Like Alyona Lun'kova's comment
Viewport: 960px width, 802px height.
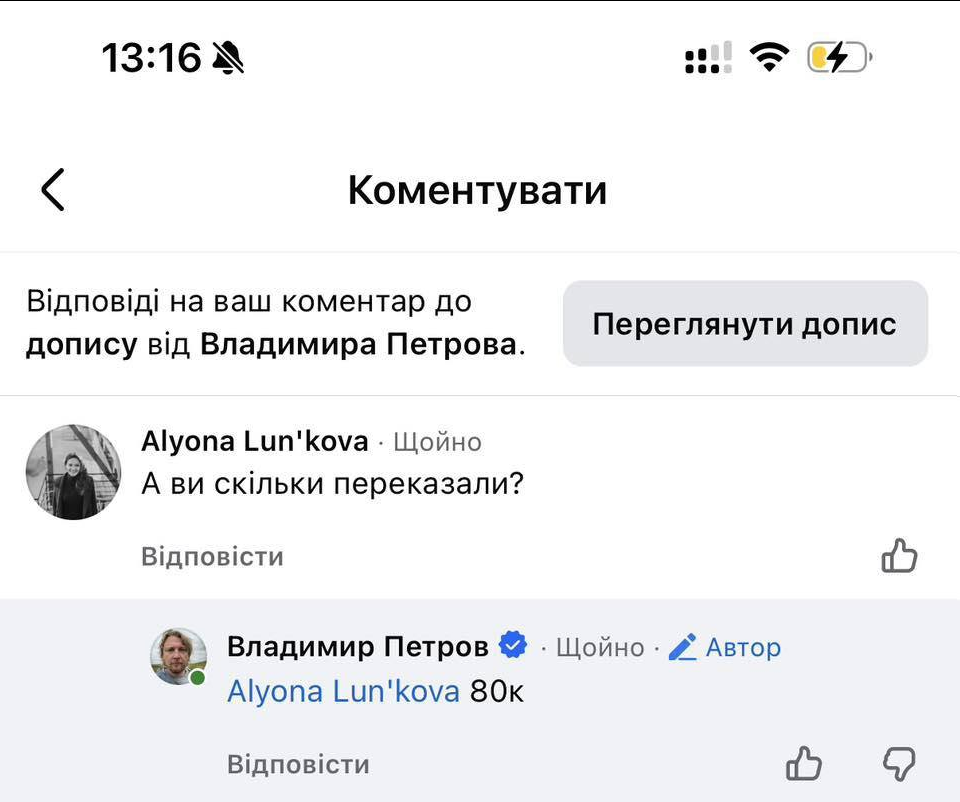(x=899, y=556)
